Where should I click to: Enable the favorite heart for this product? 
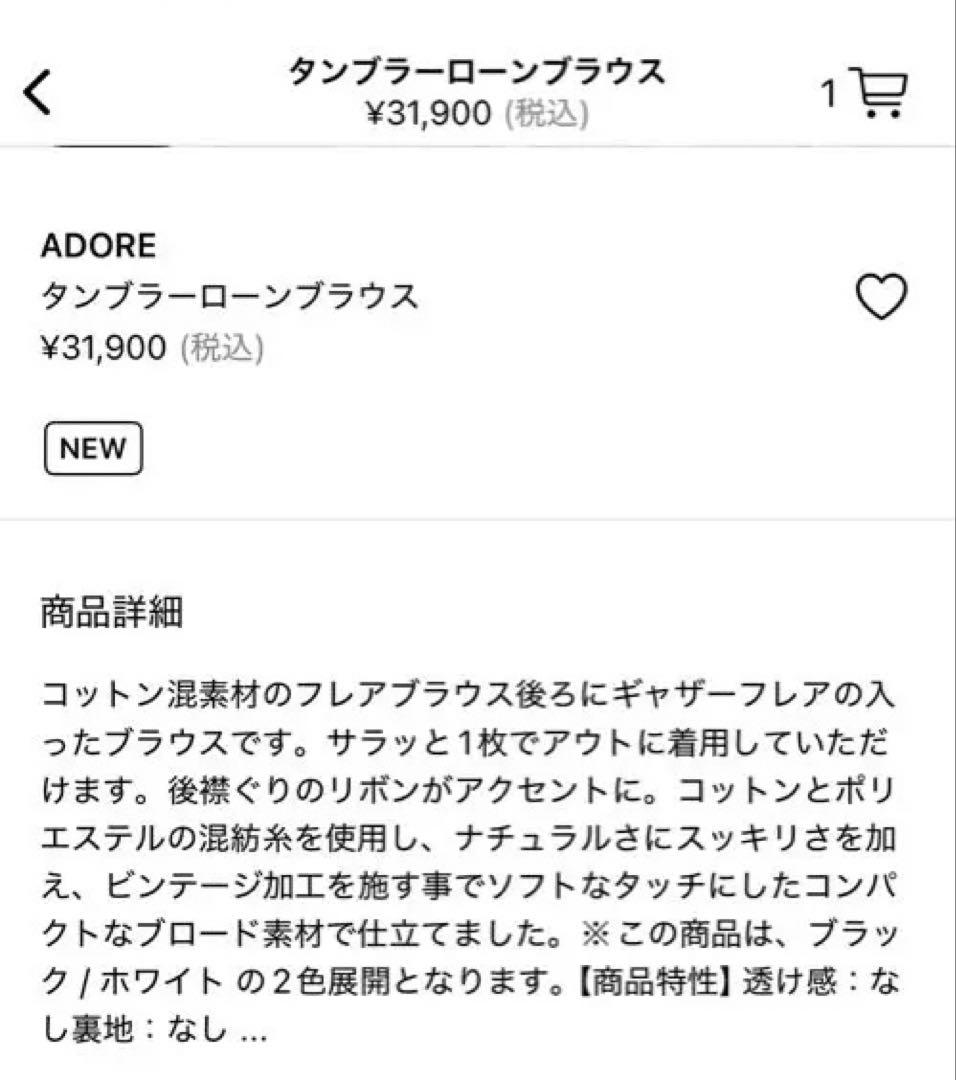coord(882,295)
